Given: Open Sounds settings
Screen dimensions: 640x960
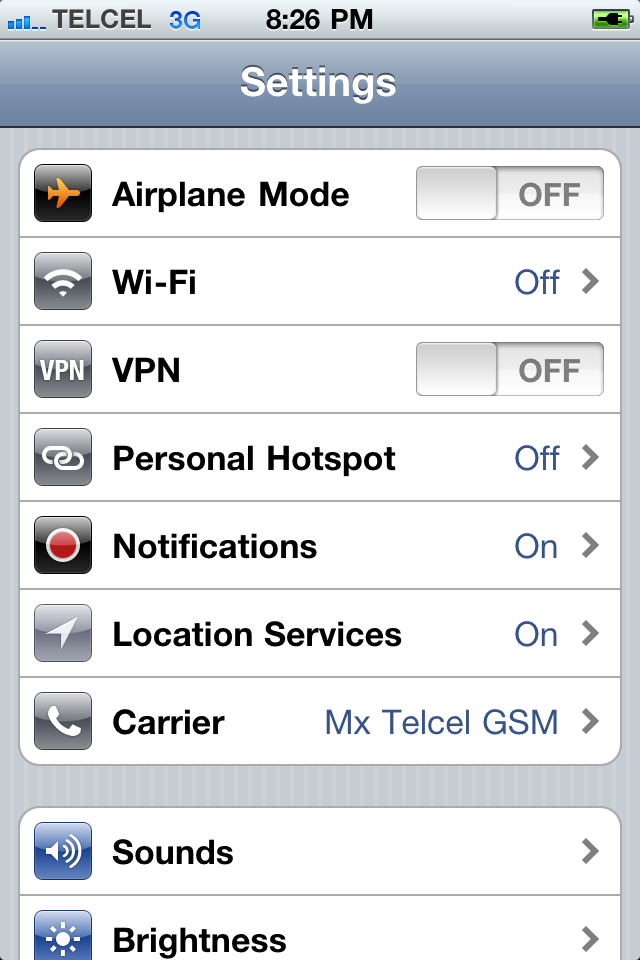Looking at the screenshot, I should [320, 852].
